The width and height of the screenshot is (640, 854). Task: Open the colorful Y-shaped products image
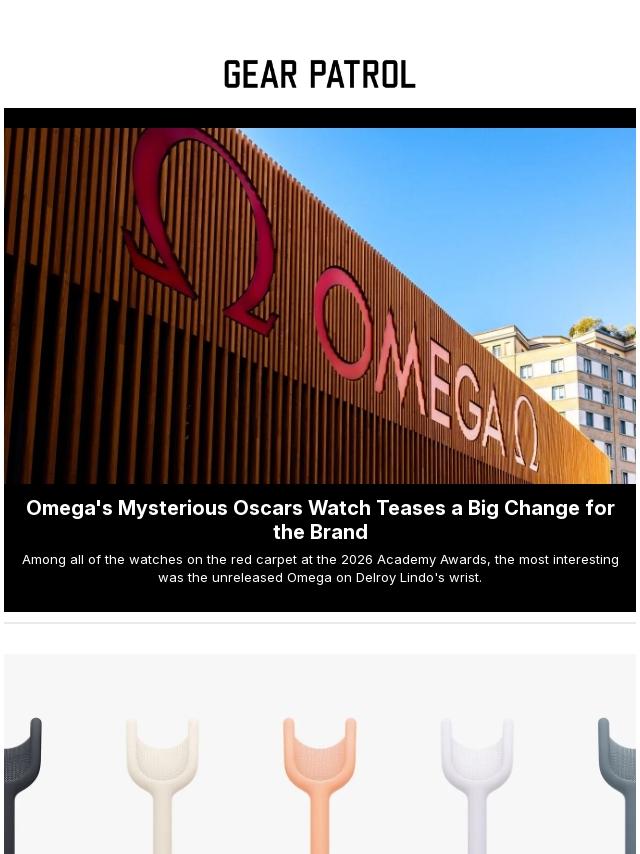tap(320, 760)
